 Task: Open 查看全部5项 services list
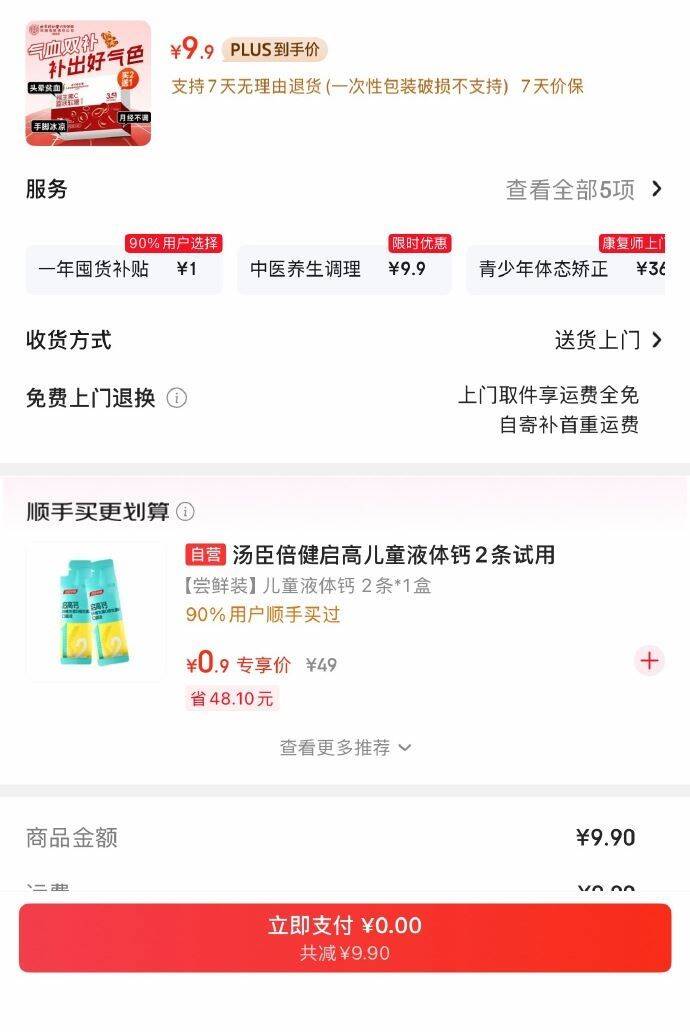[583, 190]
